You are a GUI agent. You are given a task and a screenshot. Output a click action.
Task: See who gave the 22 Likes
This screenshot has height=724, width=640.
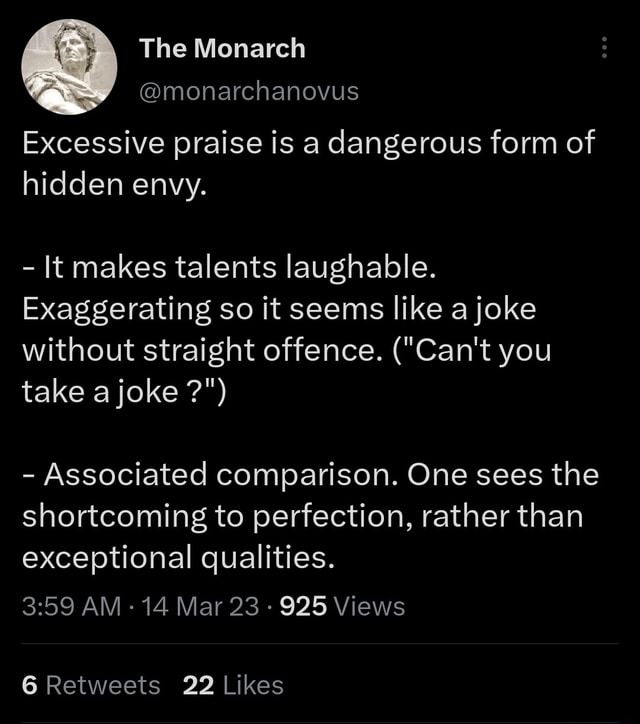tap(234, 685)
